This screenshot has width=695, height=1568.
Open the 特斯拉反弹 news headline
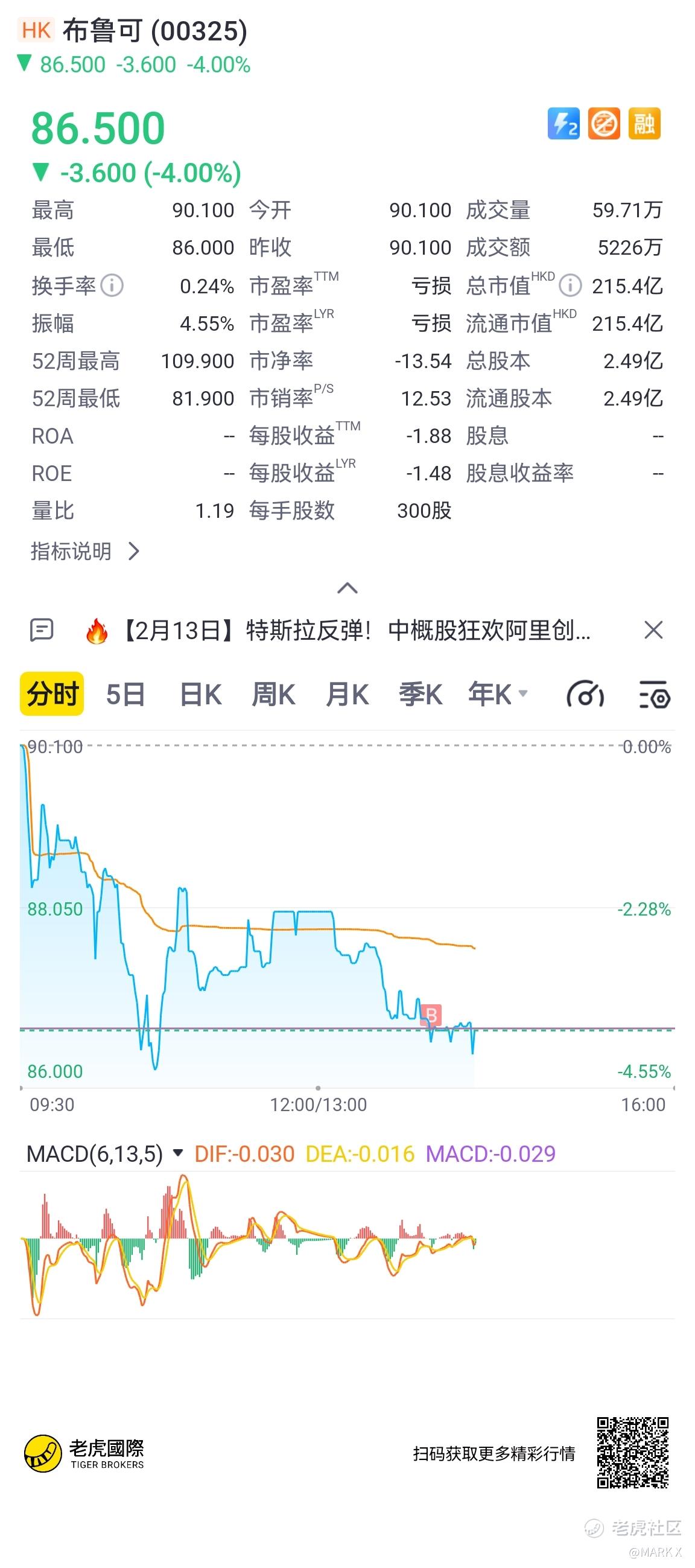tap(355, 631)
